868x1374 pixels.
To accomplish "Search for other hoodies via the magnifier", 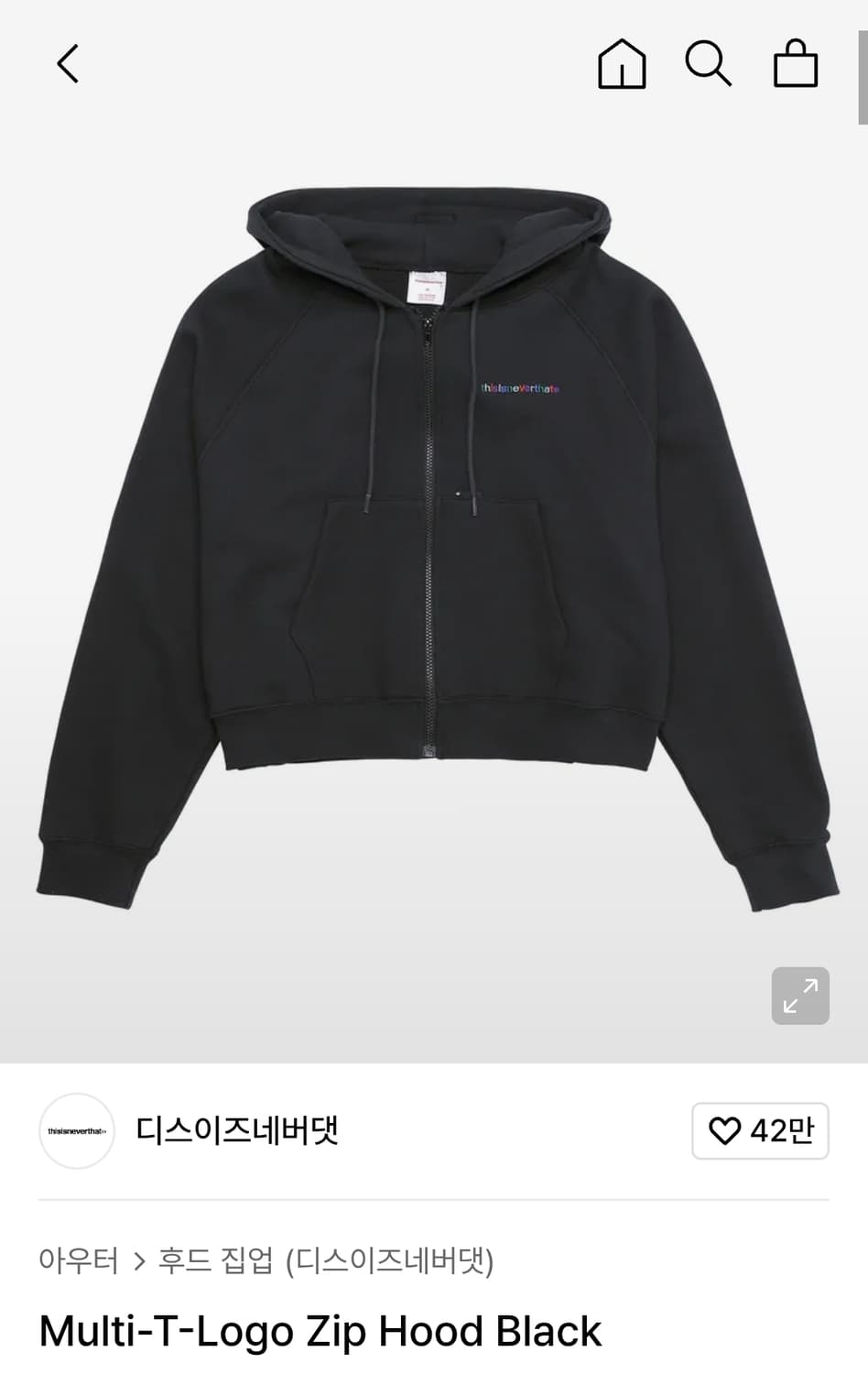I will (709, 64).
